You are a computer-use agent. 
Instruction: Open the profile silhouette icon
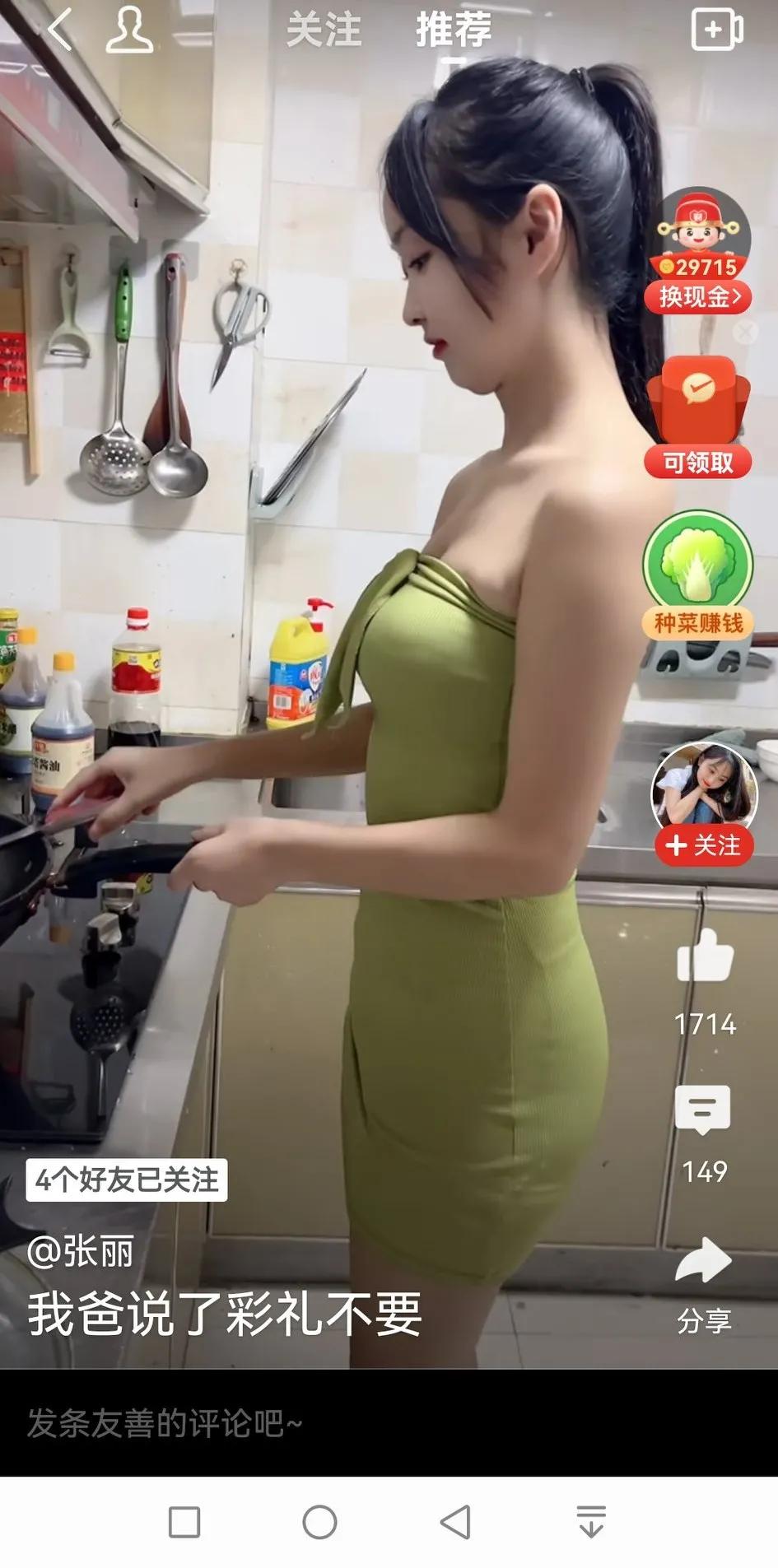coord(129,30)
